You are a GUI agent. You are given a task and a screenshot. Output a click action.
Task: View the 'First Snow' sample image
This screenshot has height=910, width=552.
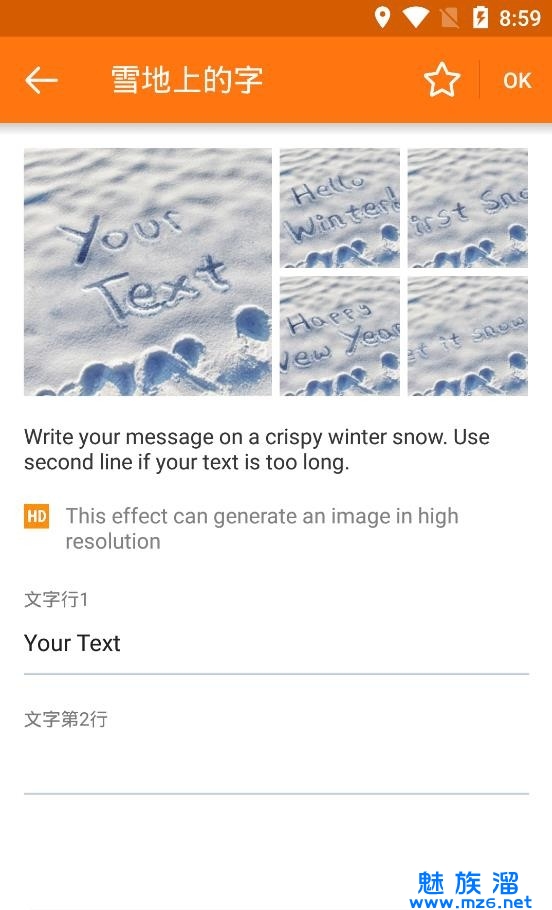(468, 208)
